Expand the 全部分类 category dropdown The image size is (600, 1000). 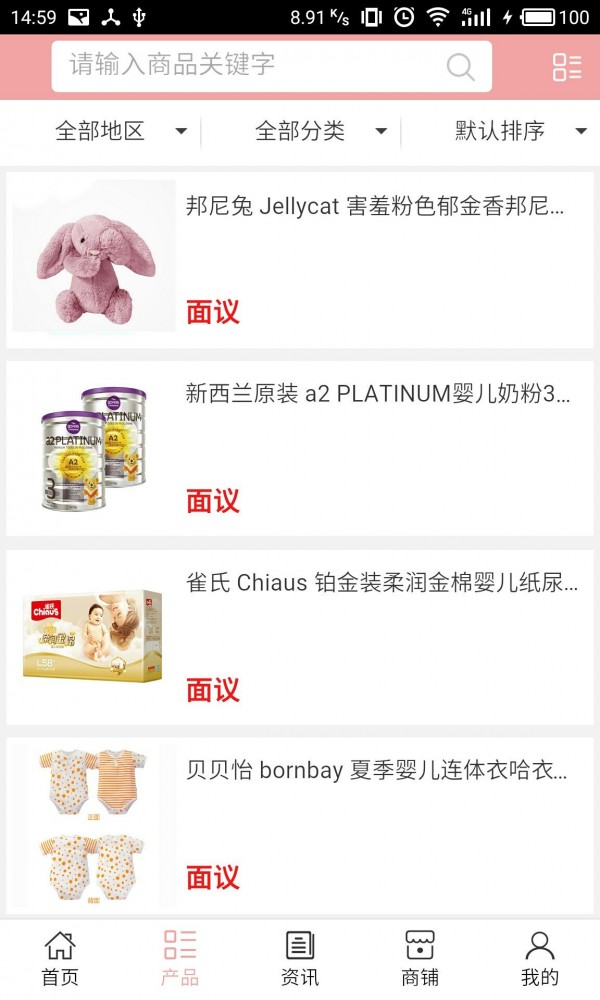[320, 131]
